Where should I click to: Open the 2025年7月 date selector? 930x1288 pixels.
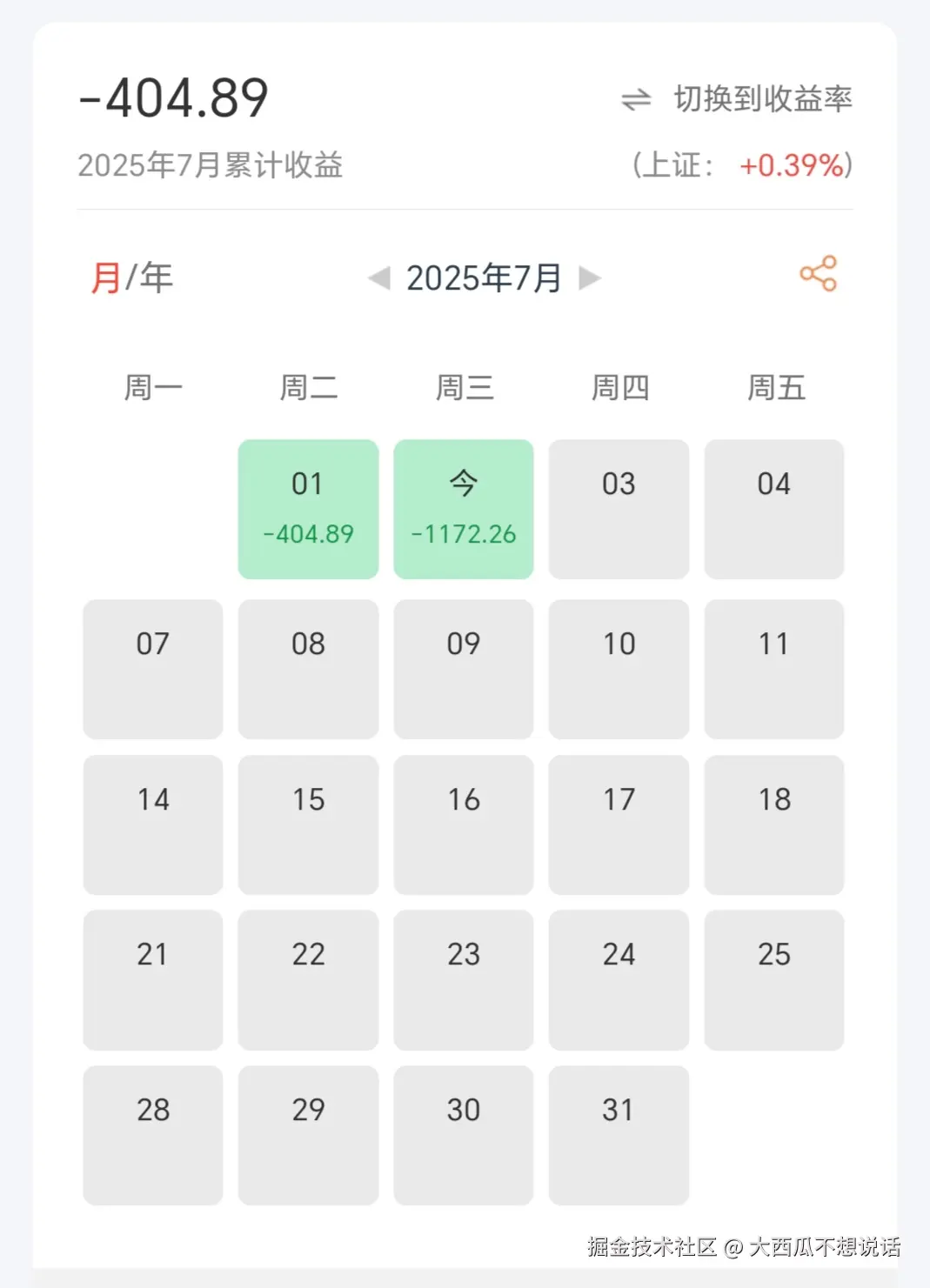(484, 277)
